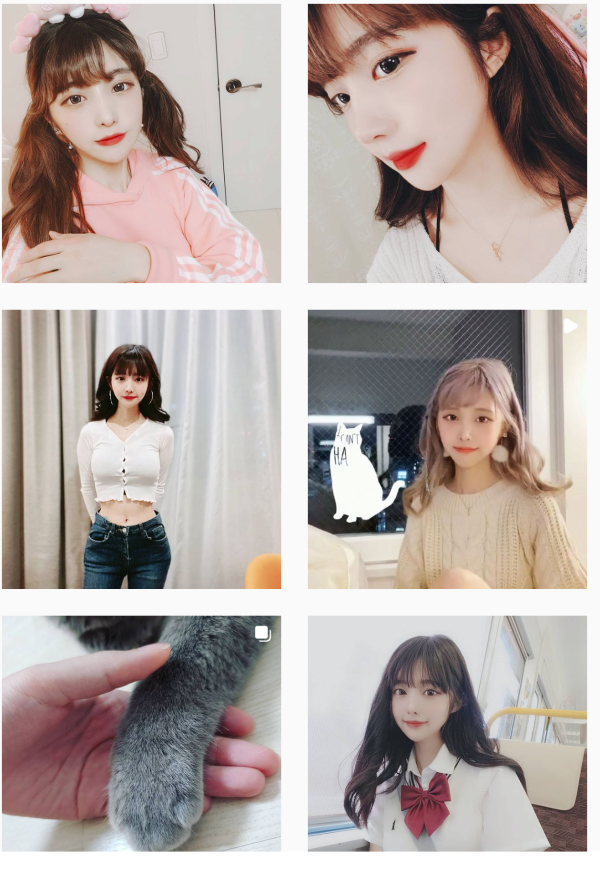Open the school uniform red bow post

point(447,733)
